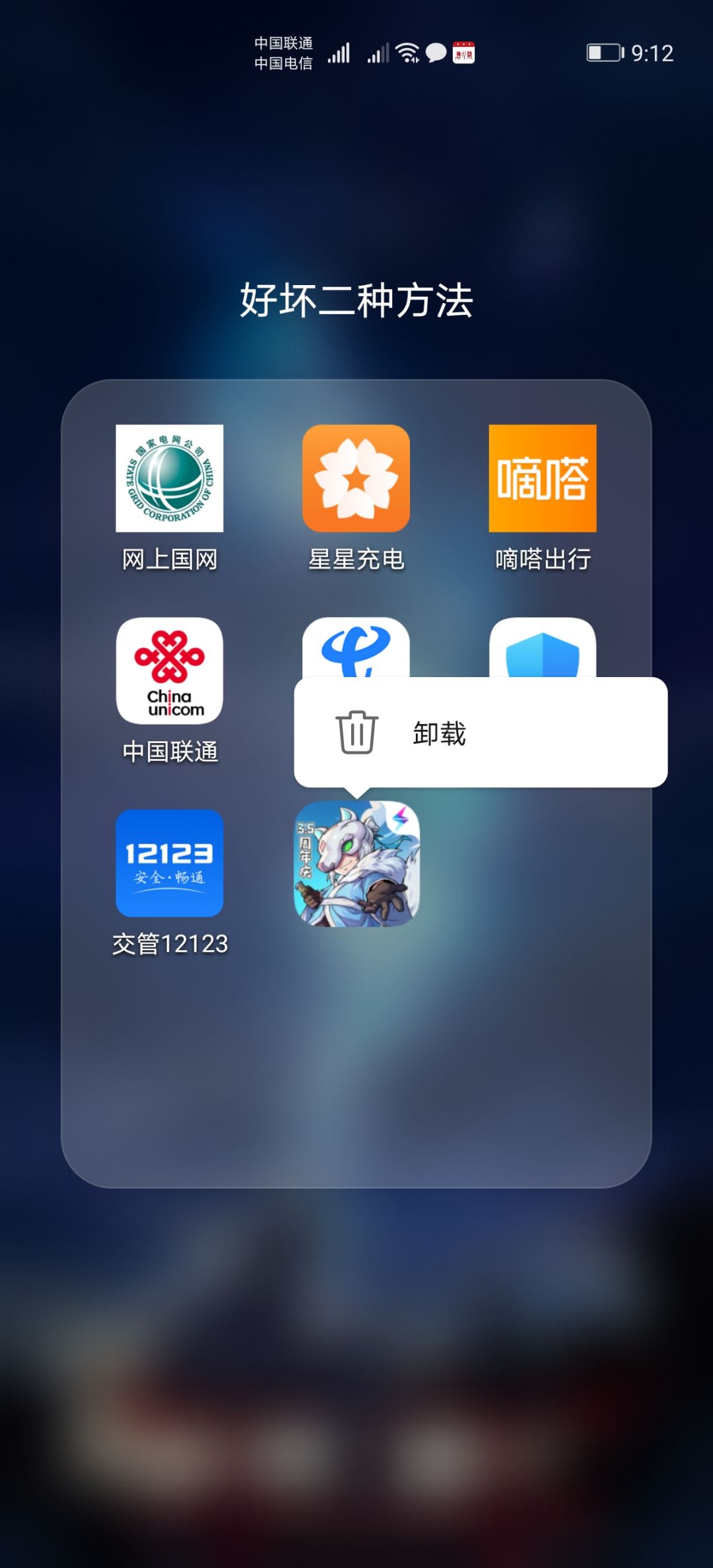Screen dimensions: 713x1568
Task: Open the 交管12123 traffic app
Action: pos(169,861)
